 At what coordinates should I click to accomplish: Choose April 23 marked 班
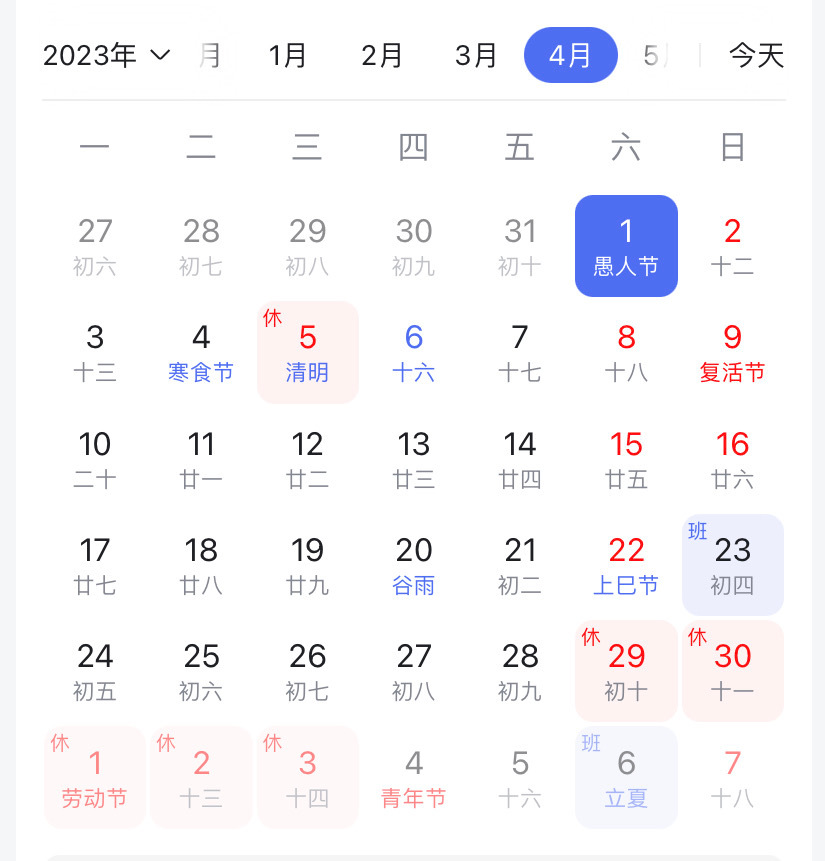tap(732, 565)
